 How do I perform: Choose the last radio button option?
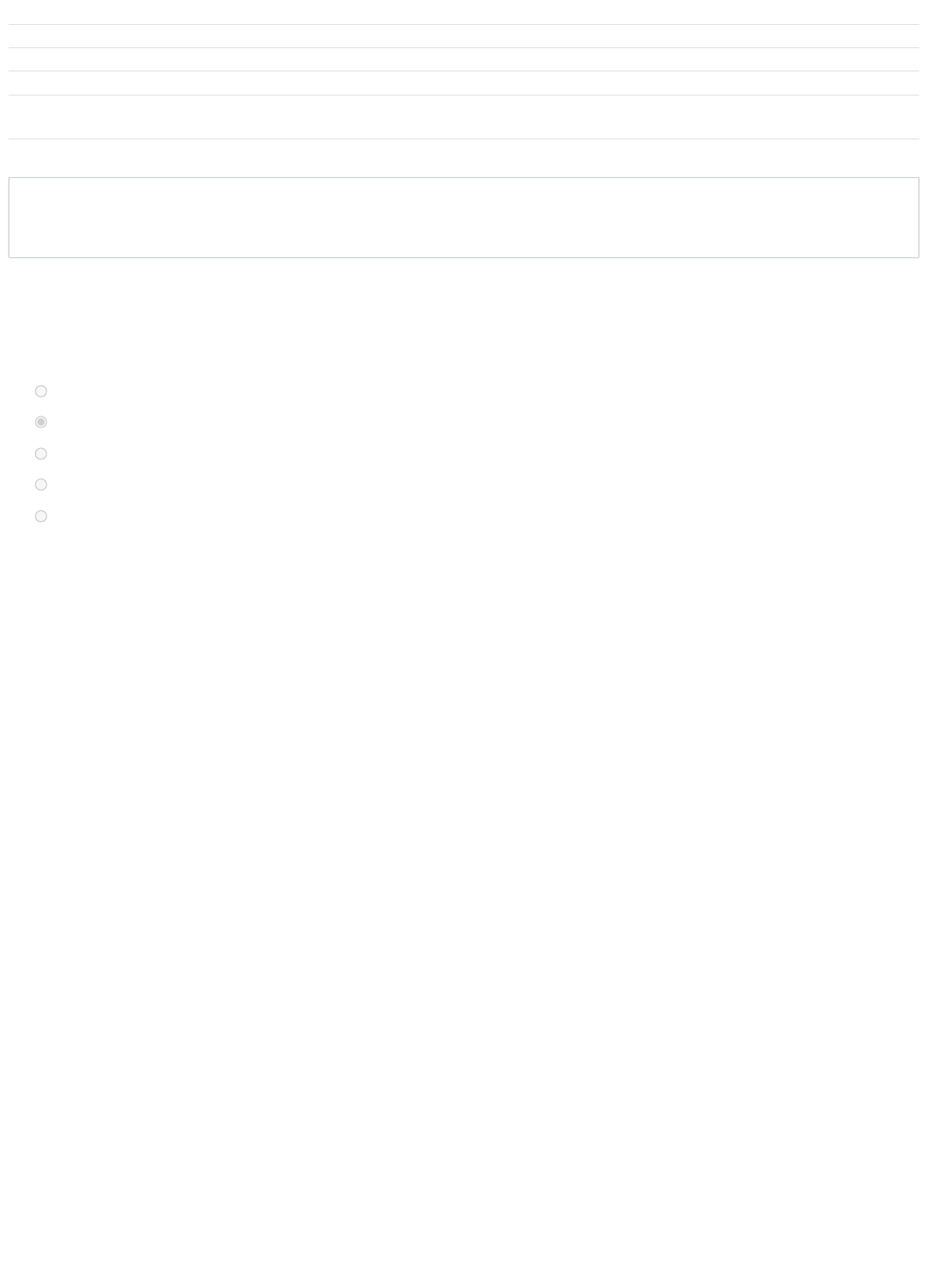(40, 516)
